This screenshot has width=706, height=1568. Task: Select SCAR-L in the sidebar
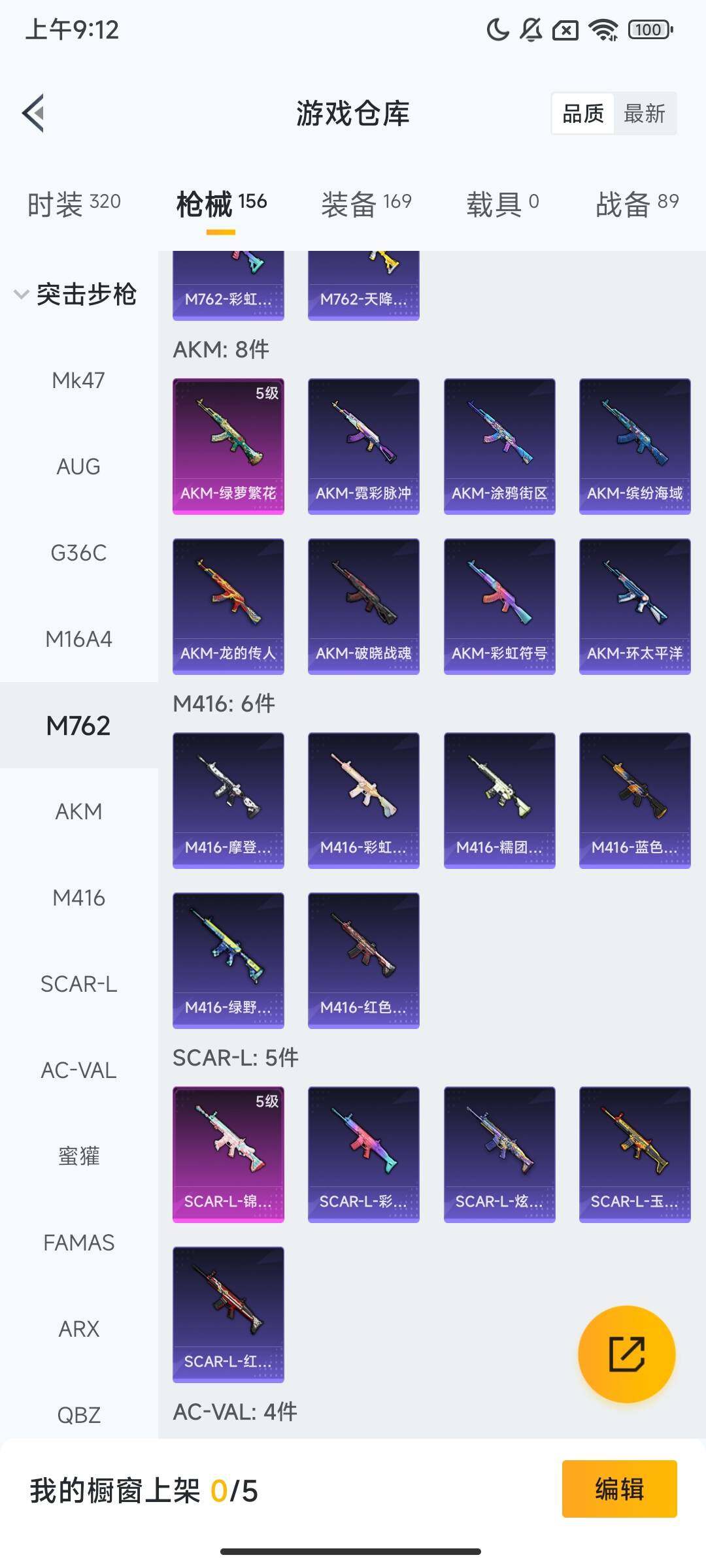click(78, 984)
